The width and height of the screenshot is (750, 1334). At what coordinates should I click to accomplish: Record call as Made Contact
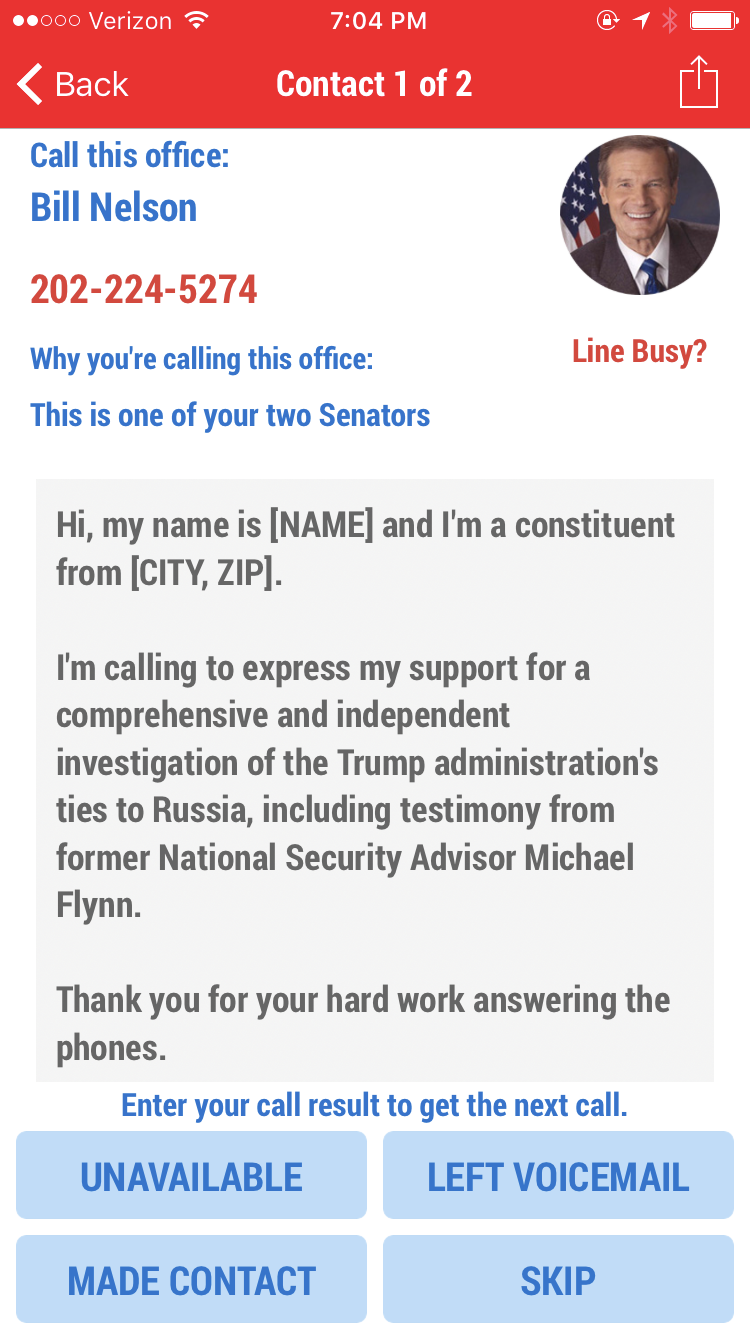[191, 1279]
